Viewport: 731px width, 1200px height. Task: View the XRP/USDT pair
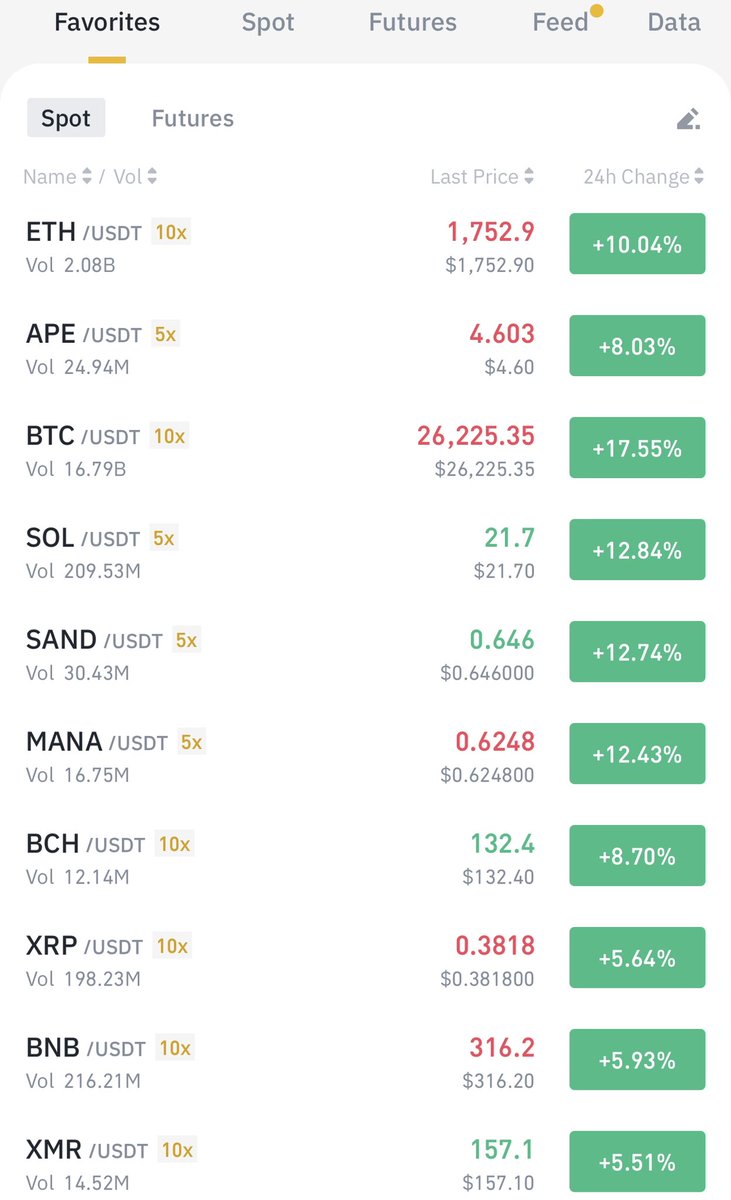click(x=365, y=958)
